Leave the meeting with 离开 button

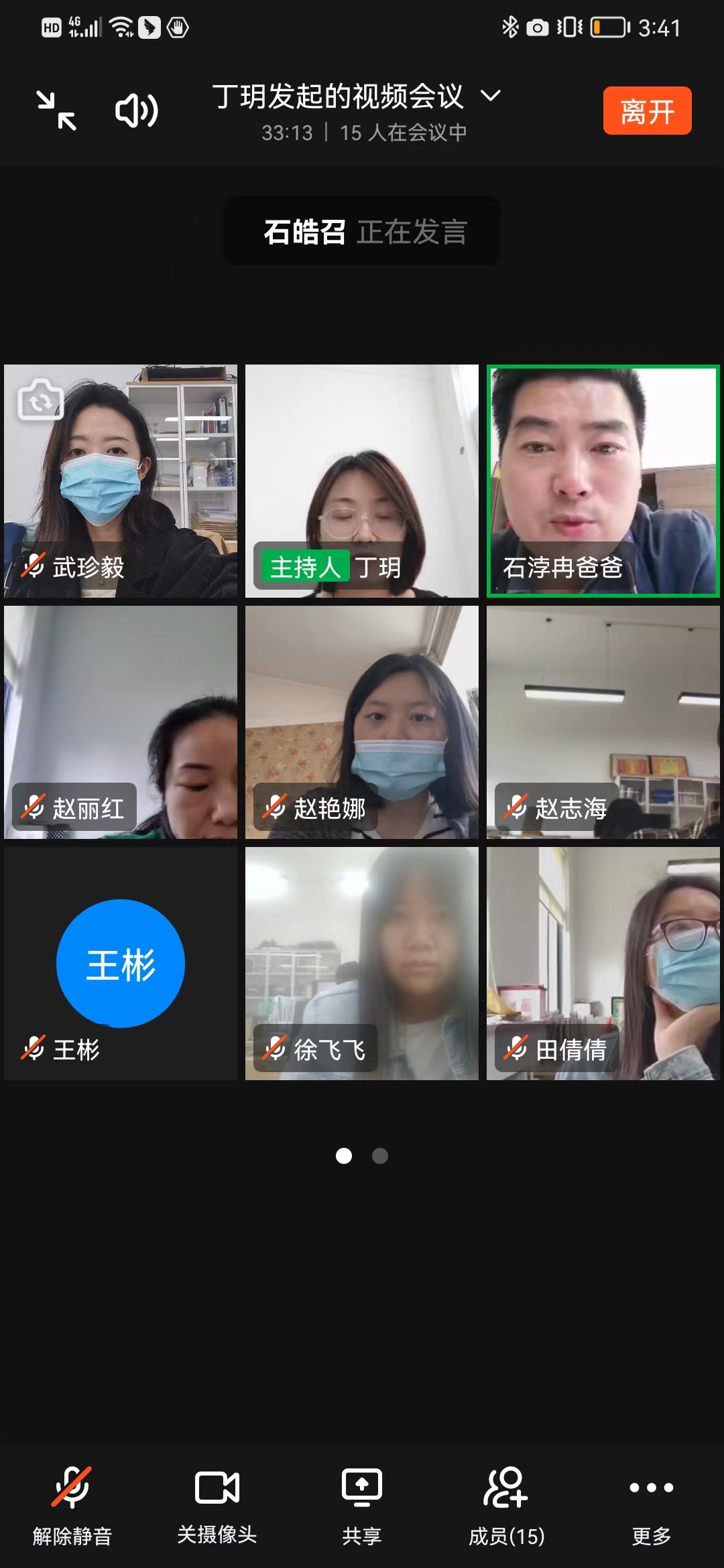click(x=647, y=111)
